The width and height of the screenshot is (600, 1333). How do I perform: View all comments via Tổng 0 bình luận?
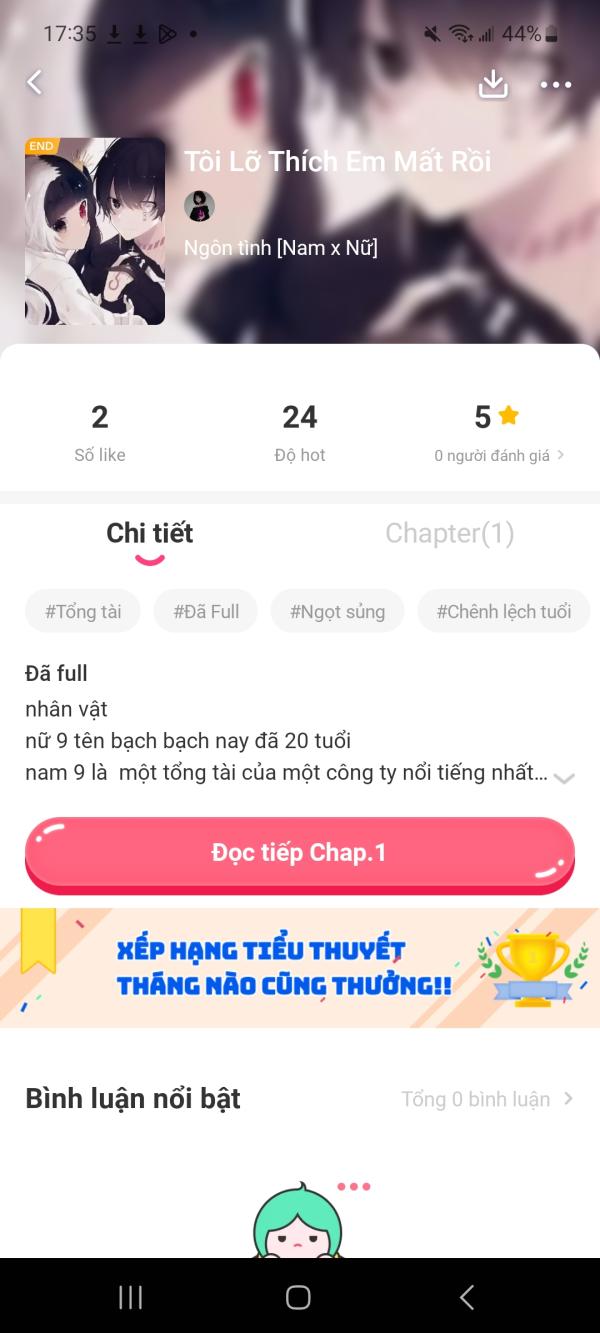point(487,1099)
